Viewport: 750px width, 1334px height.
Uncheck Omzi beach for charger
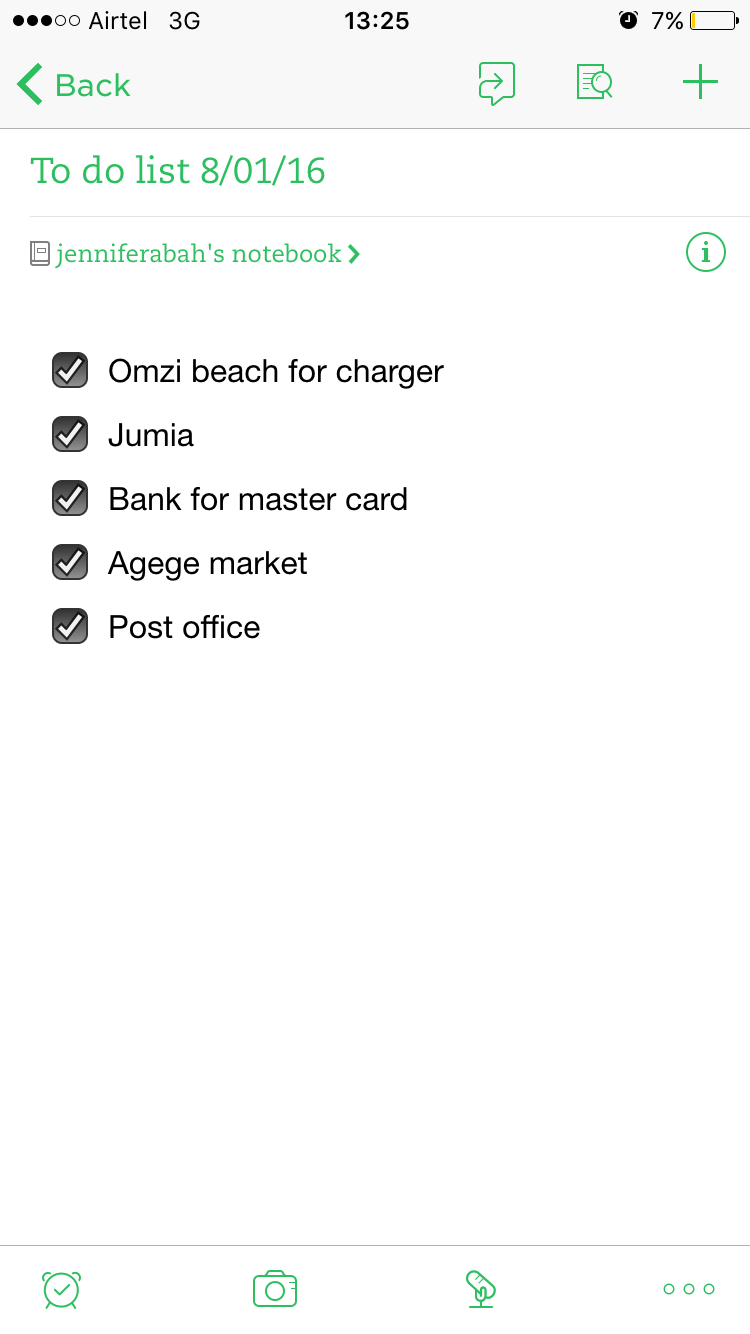70,371
